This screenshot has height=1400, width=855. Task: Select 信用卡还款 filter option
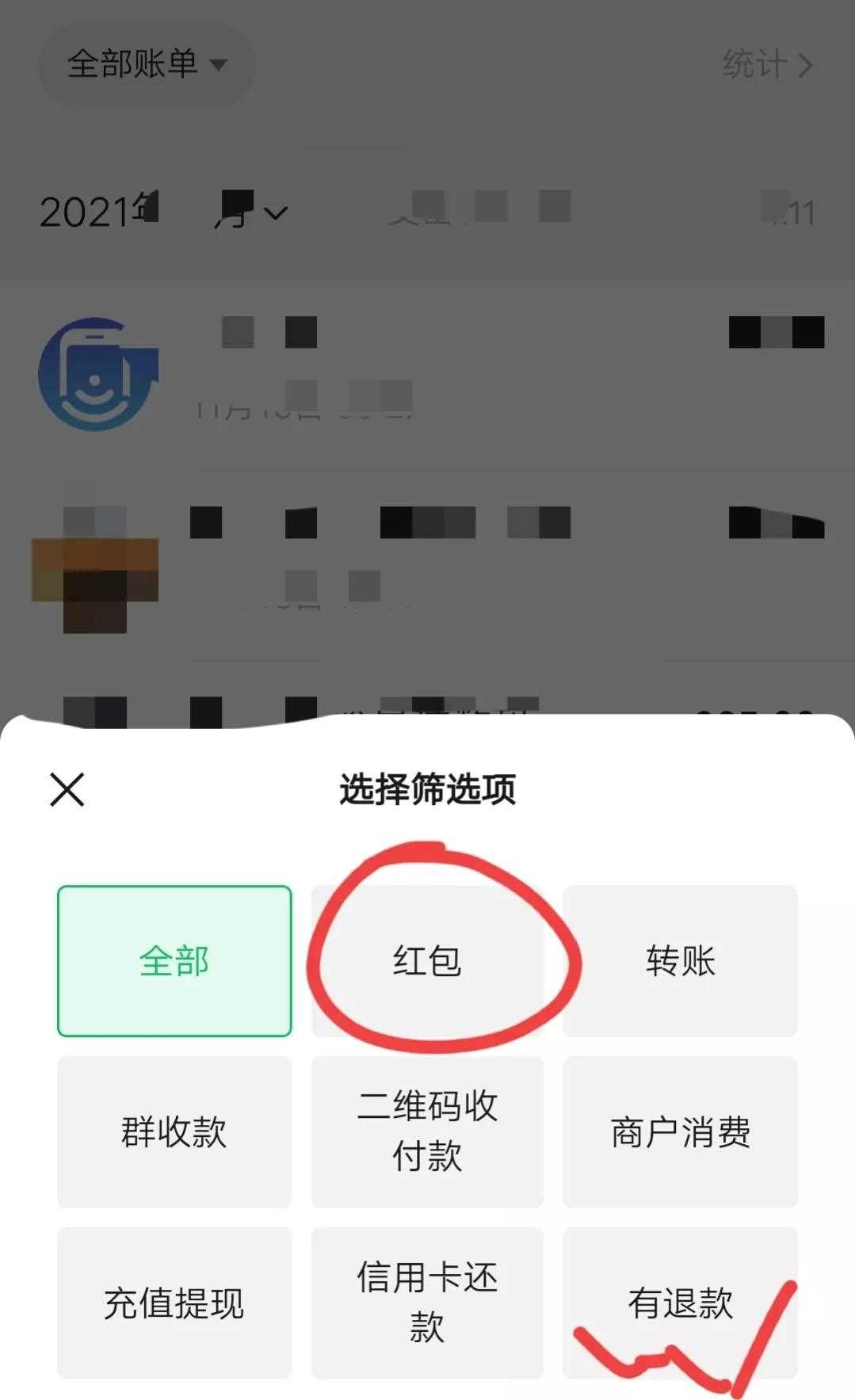point(427,1303)
